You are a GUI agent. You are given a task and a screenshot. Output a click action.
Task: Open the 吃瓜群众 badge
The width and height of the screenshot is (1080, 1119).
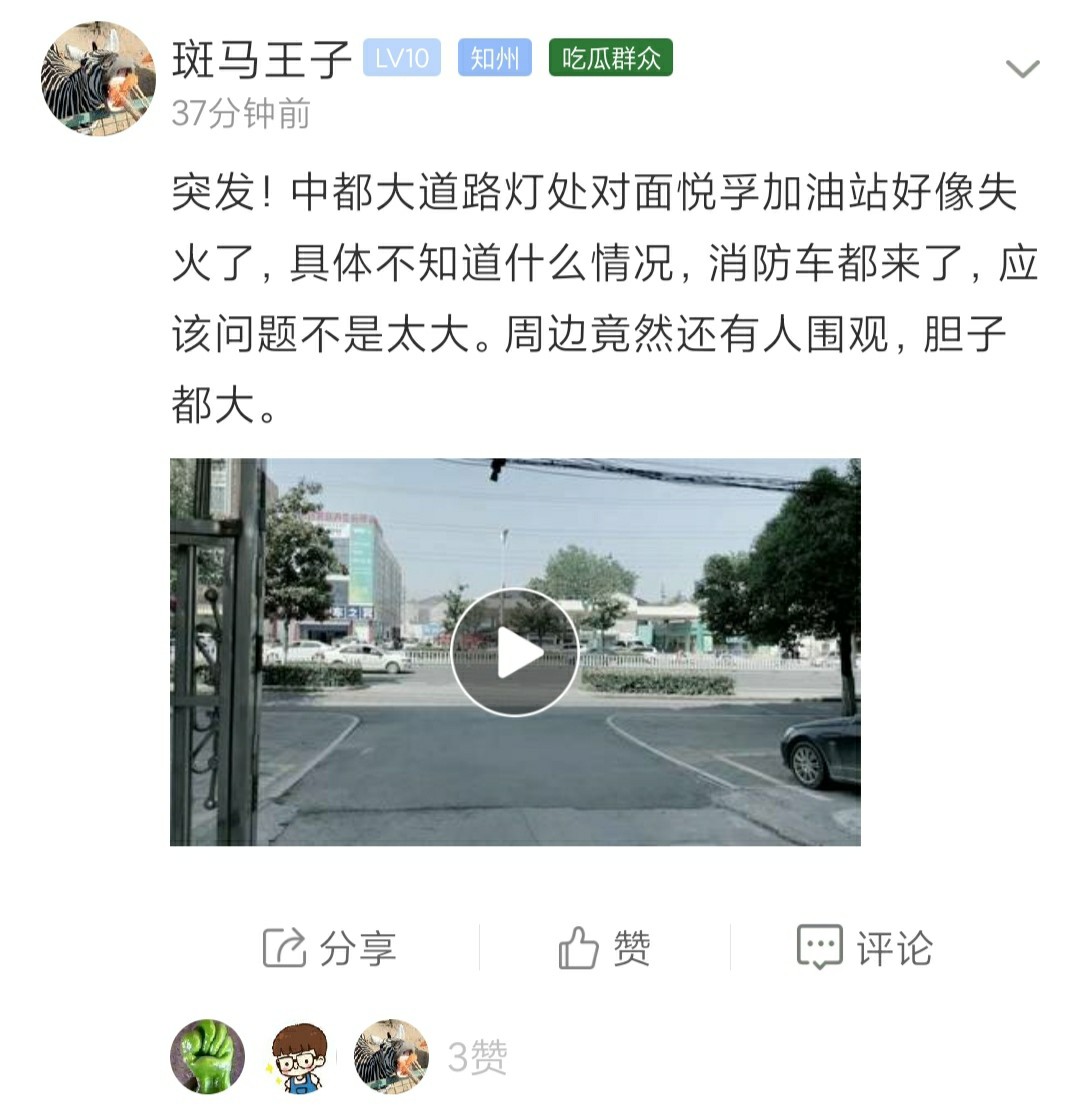[x=610, y=58]
